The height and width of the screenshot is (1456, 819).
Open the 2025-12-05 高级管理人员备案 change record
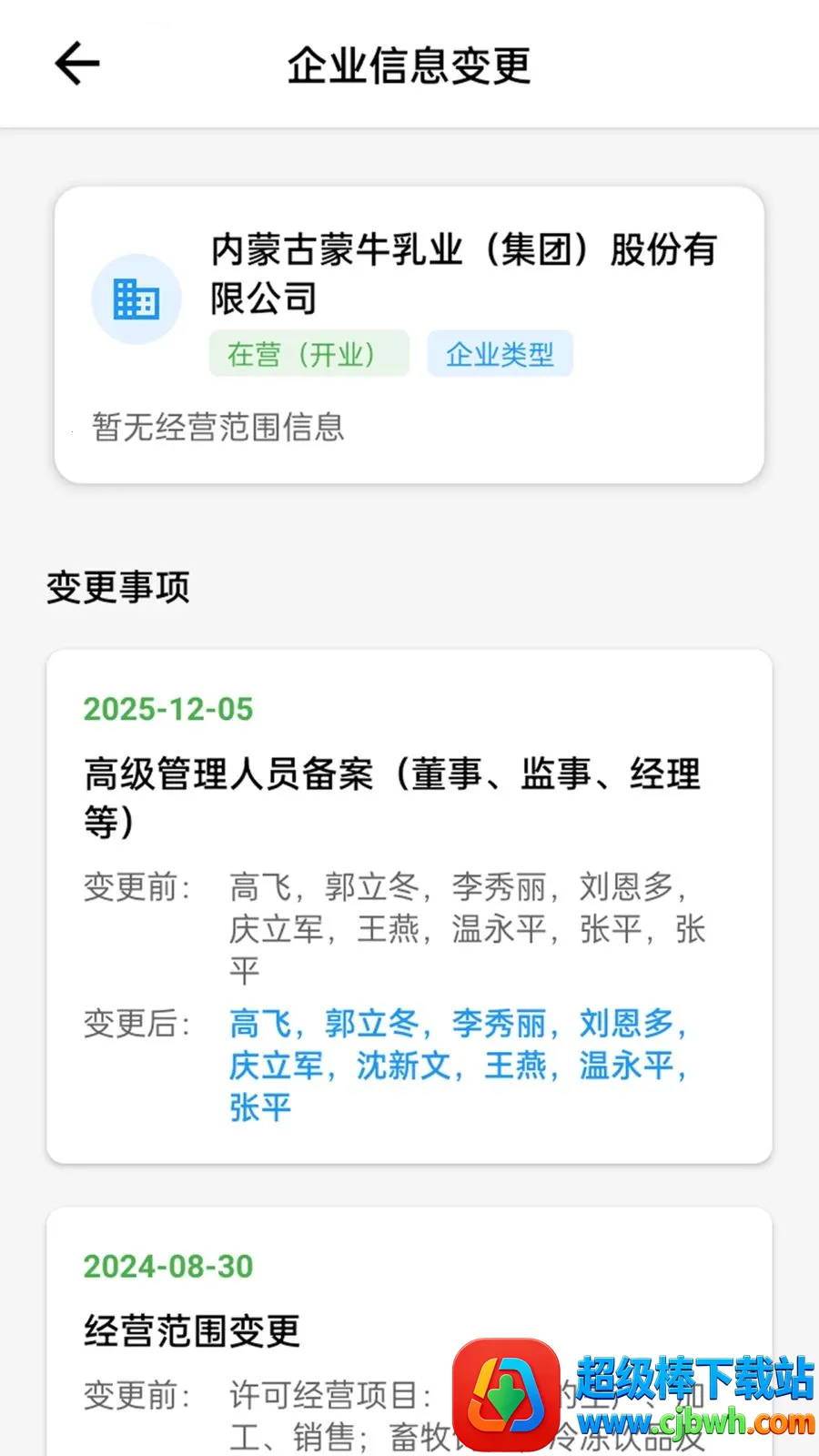(x=409, y=906)
